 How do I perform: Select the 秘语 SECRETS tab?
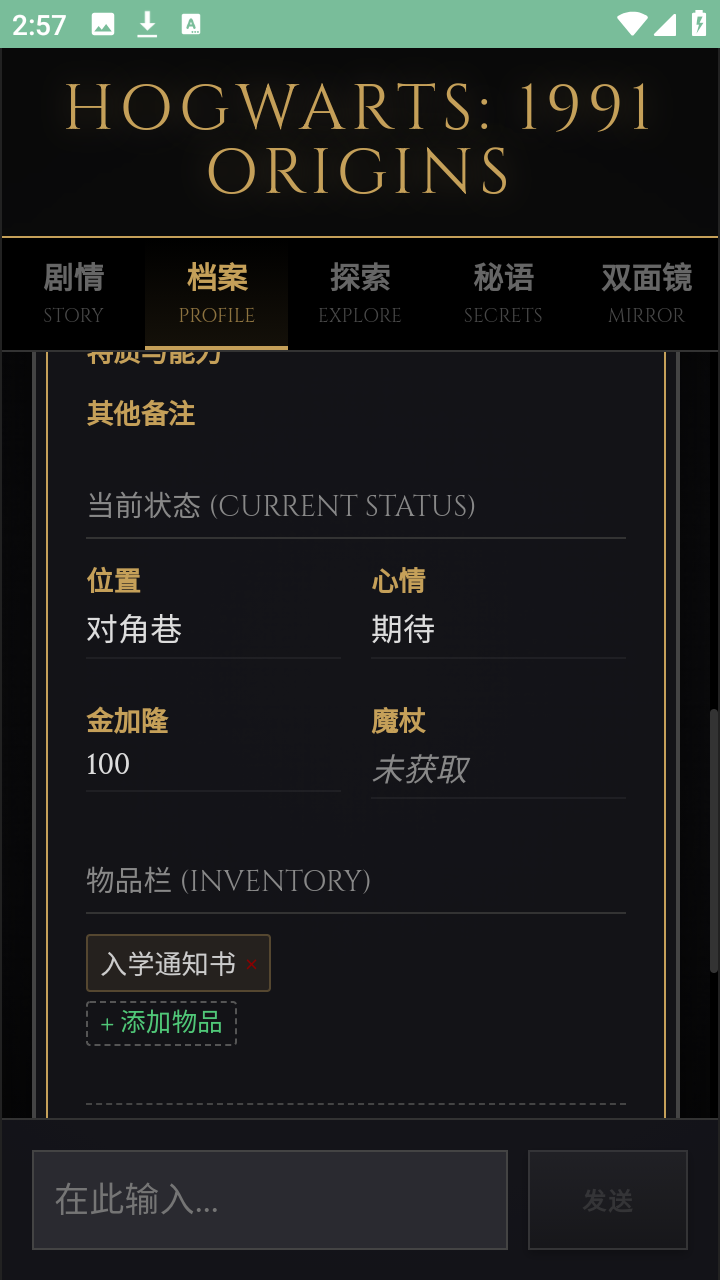503,293
